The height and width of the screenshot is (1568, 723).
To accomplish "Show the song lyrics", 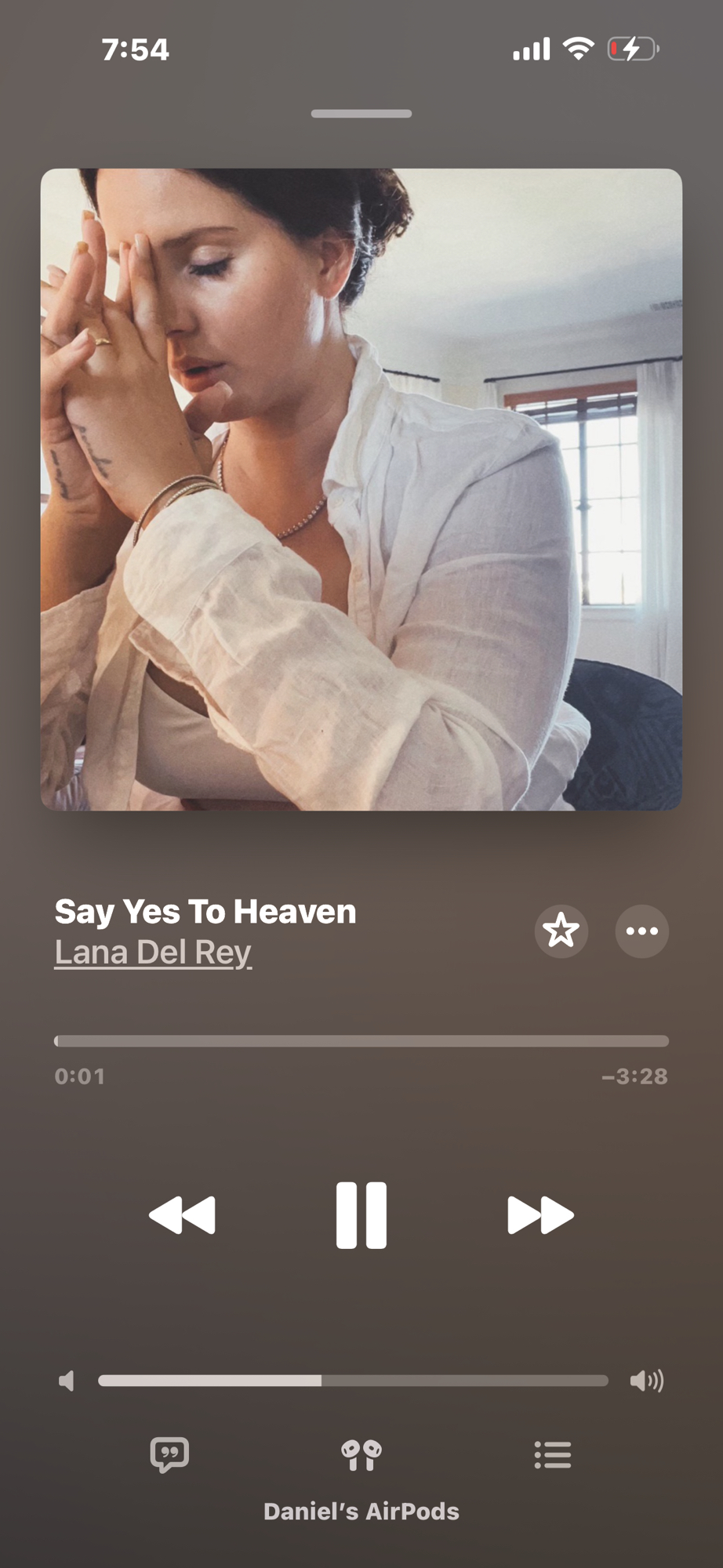I will tap(169, 1454).
